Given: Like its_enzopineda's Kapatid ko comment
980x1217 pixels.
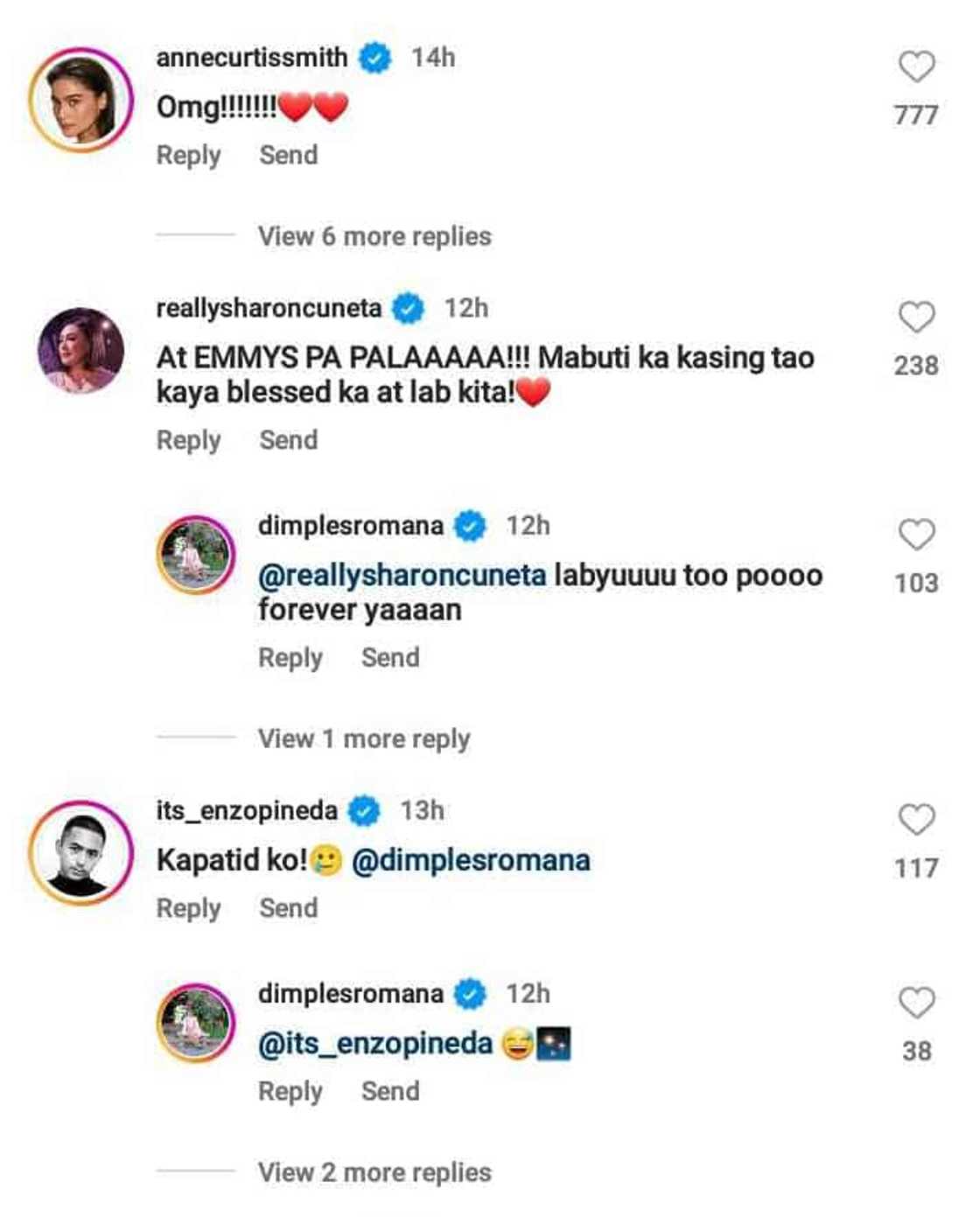Looking at the screenshot, I should point(916,821).
